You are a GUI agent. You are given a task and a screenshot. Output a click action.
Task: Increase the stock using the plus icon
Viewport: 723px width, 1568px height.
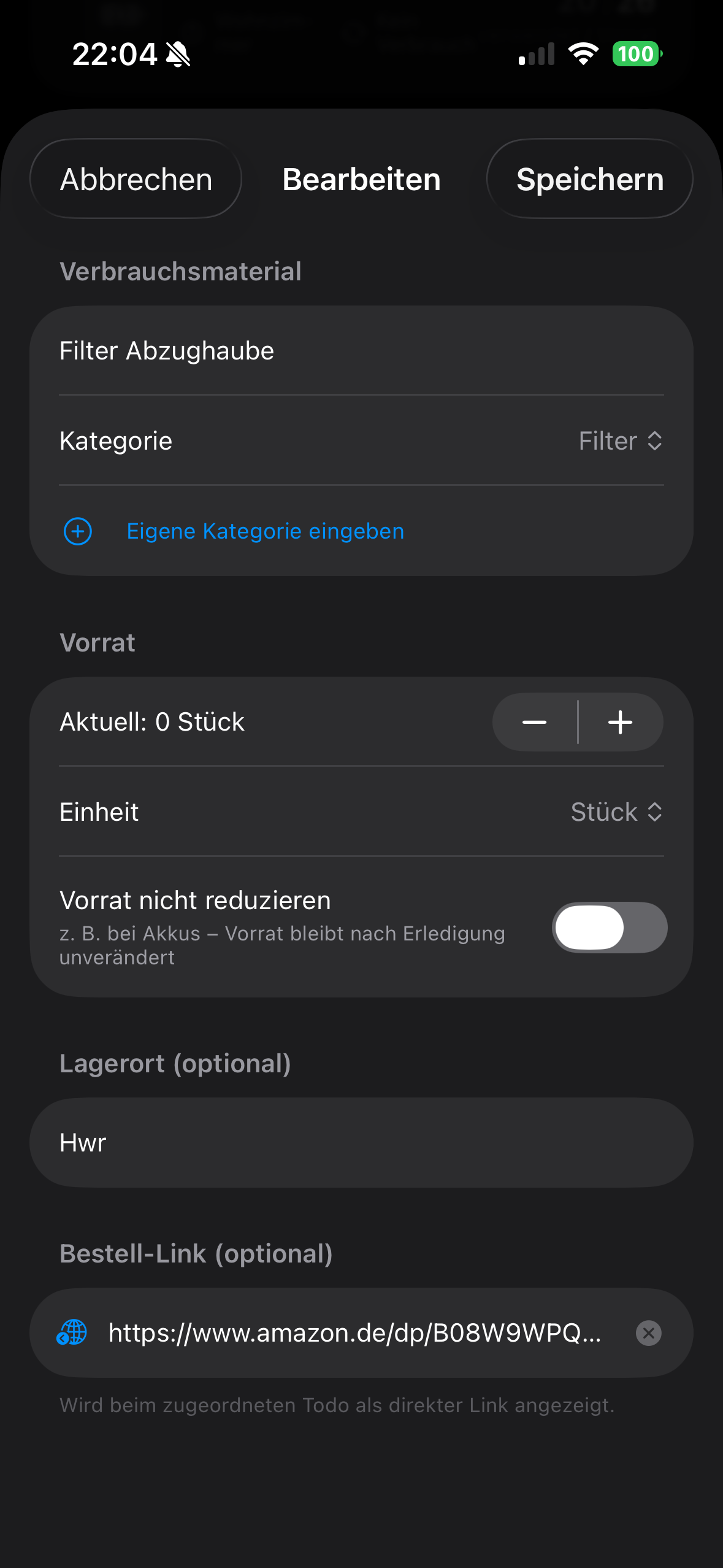621,722
